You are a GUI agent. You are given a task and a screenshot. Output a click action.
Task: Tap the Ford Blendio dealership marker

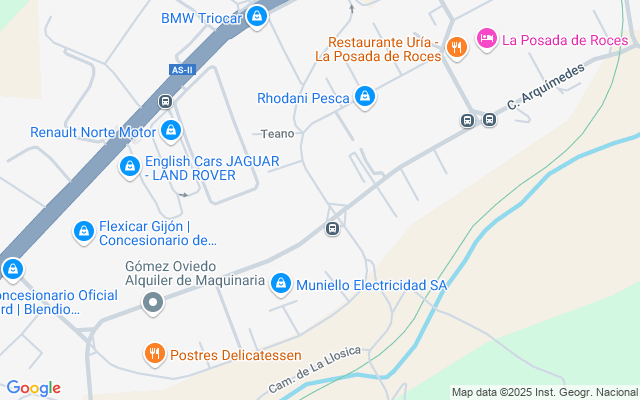[x=12, y=269]
